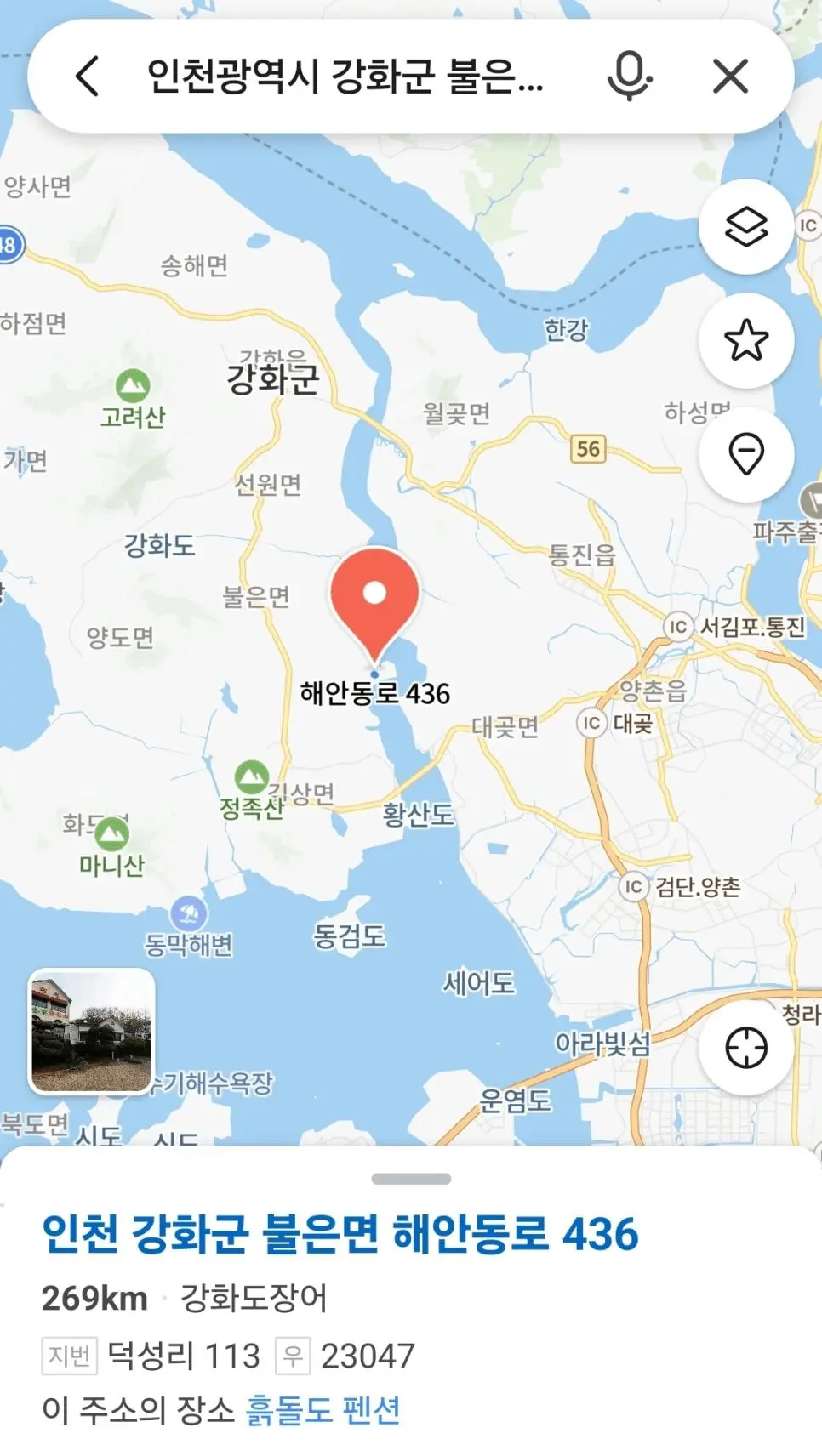Expand the bottom sheet drag handle

point(410,1178)
